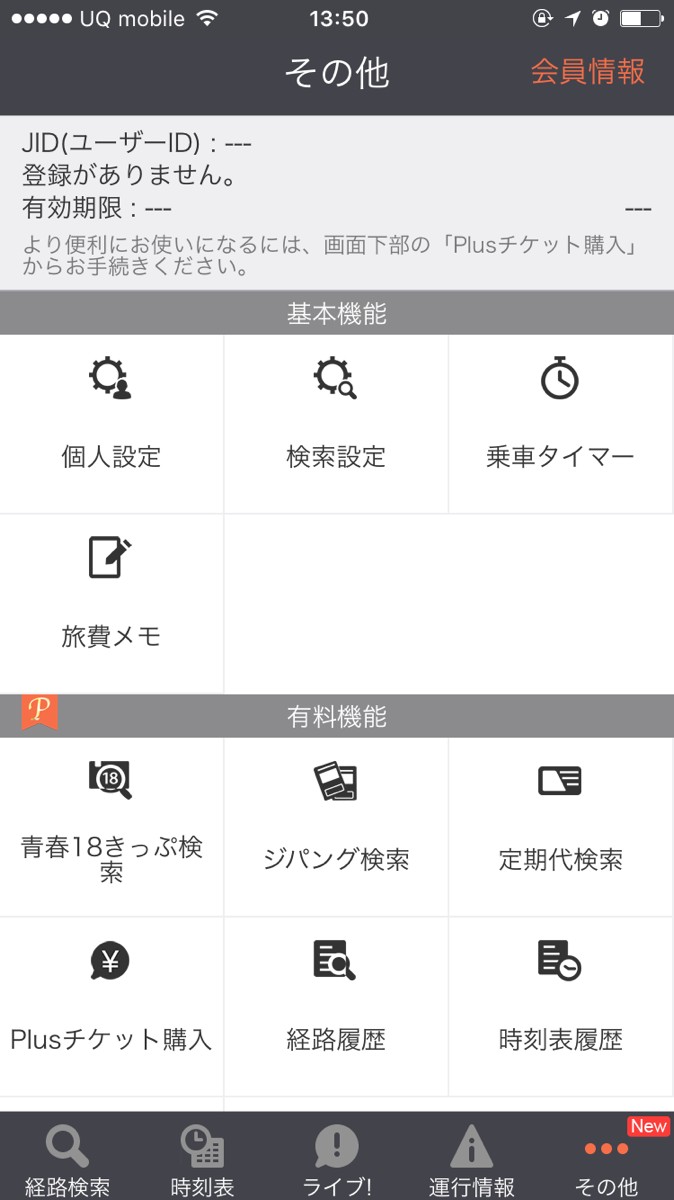Switch to the 時刻表 tab
This screenshot has height=1200, width=674.
202,1159
